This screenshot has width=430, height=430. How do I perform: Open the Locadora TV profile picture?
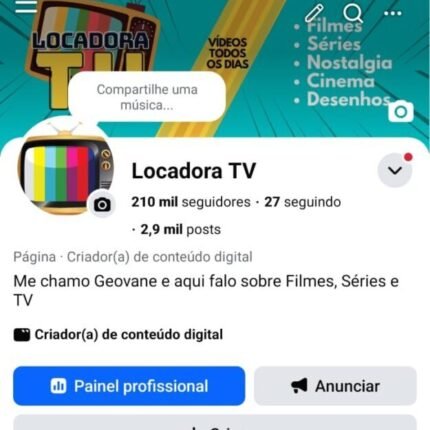[x=63, y=170]
